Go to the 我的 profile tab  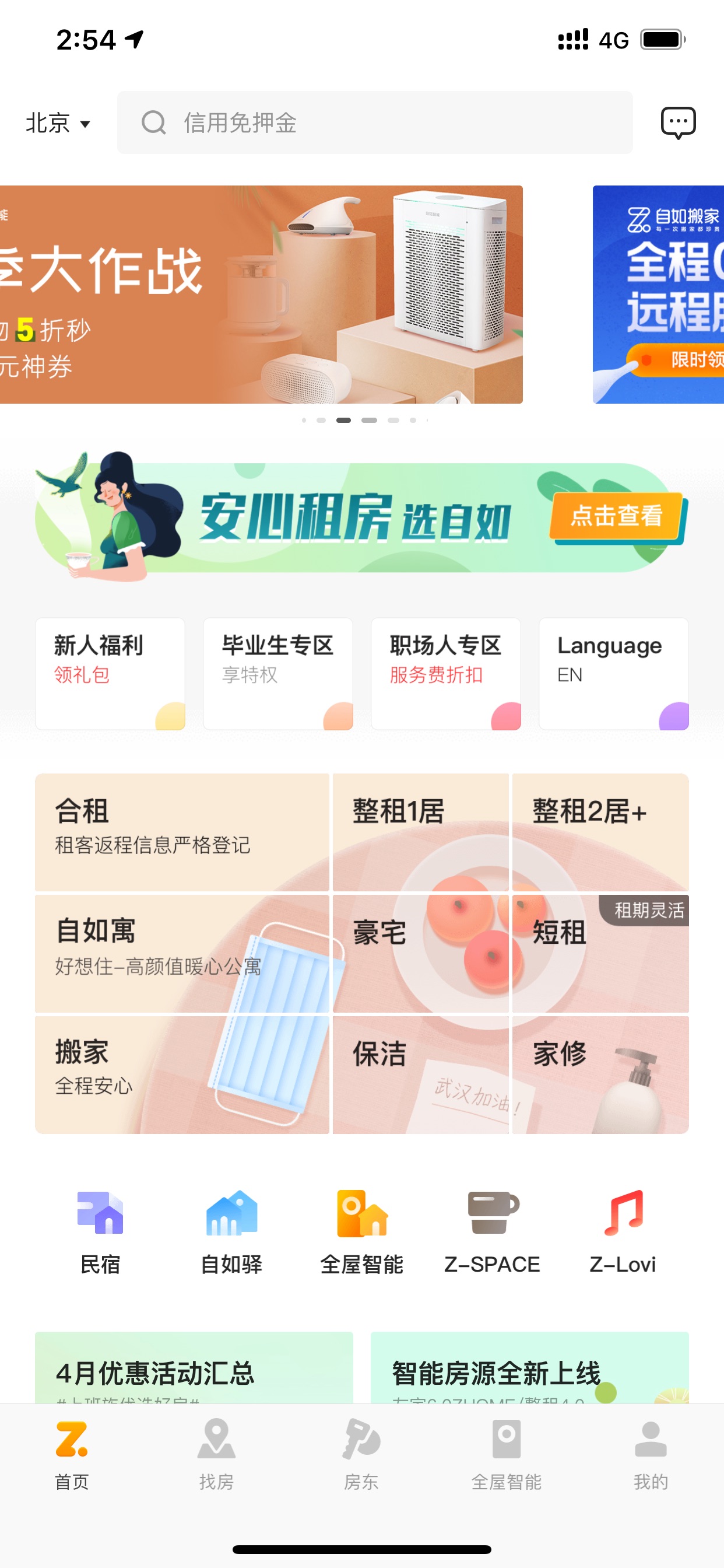tap(651, 1454)
